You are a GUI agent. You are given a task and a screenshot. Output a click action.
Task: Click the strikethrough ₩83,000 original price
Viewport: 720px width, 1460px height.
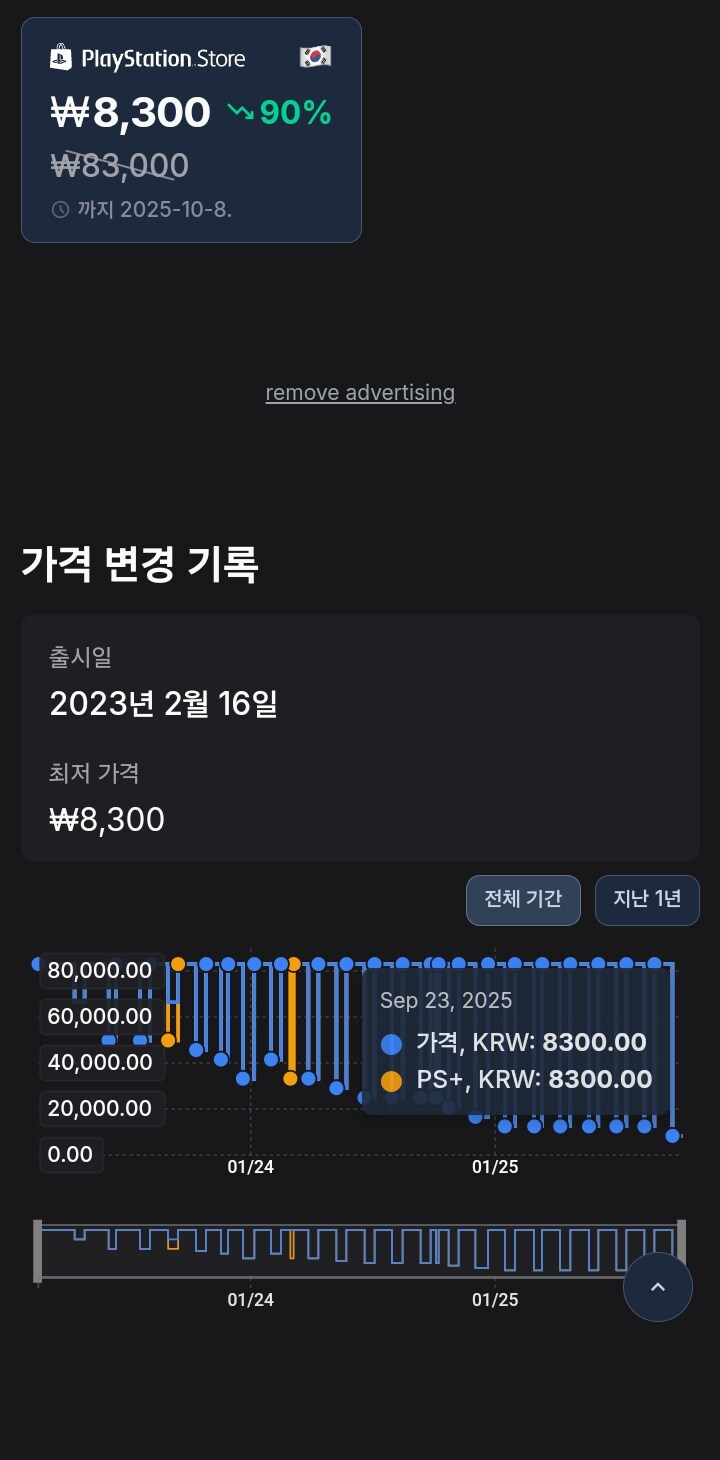120,165
